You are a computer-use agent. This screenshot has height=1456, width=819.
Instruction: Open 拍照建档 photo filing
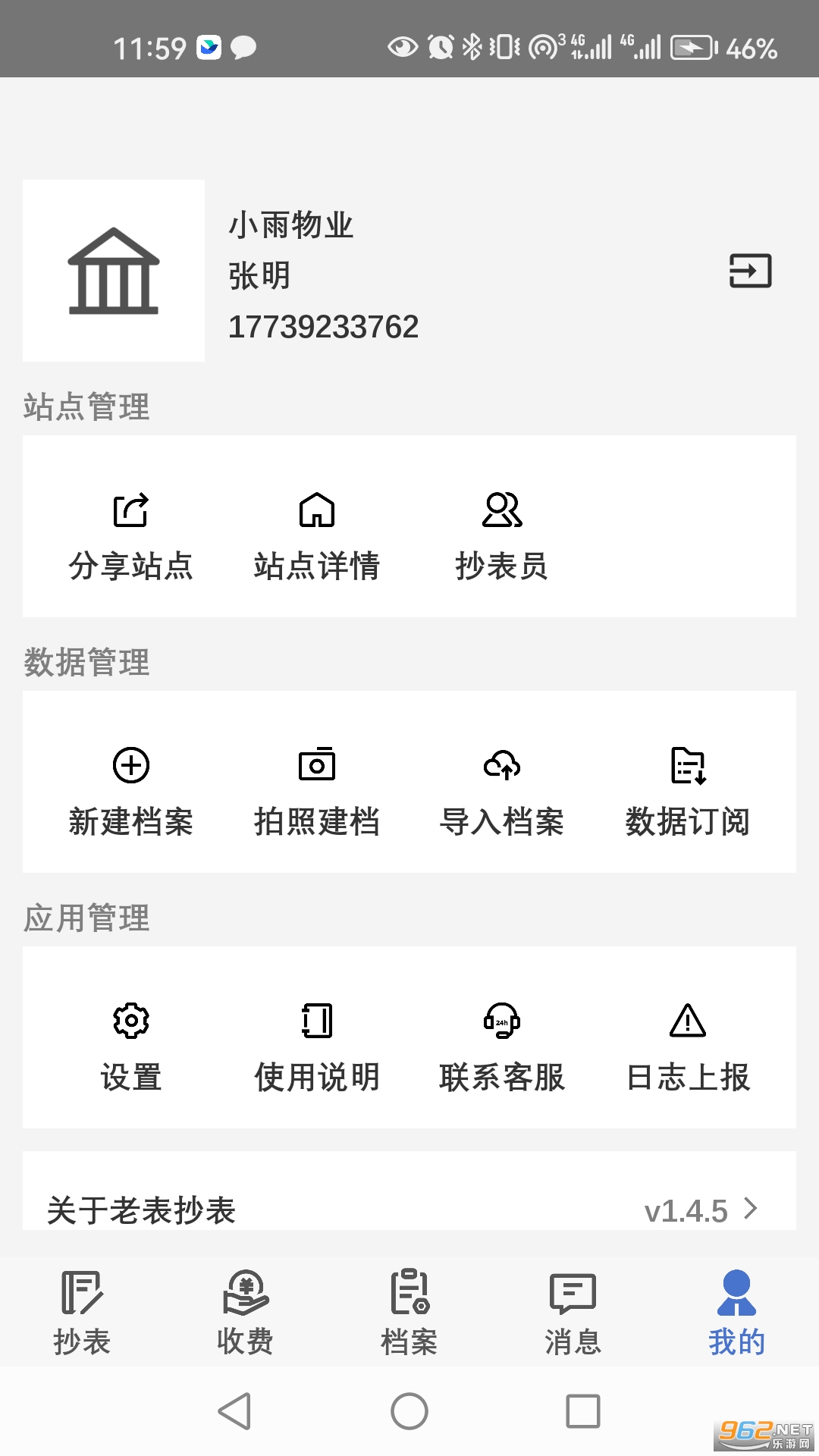point(316,790)
